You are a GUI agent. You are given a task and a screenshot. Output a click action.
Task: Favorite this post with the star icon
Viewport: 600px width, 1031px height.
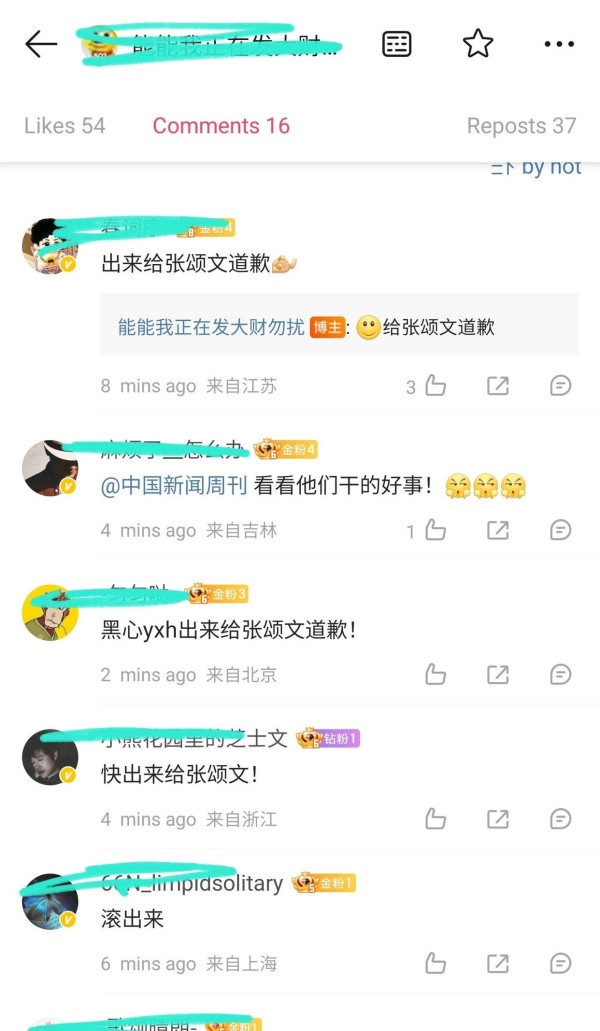point(478,44)
